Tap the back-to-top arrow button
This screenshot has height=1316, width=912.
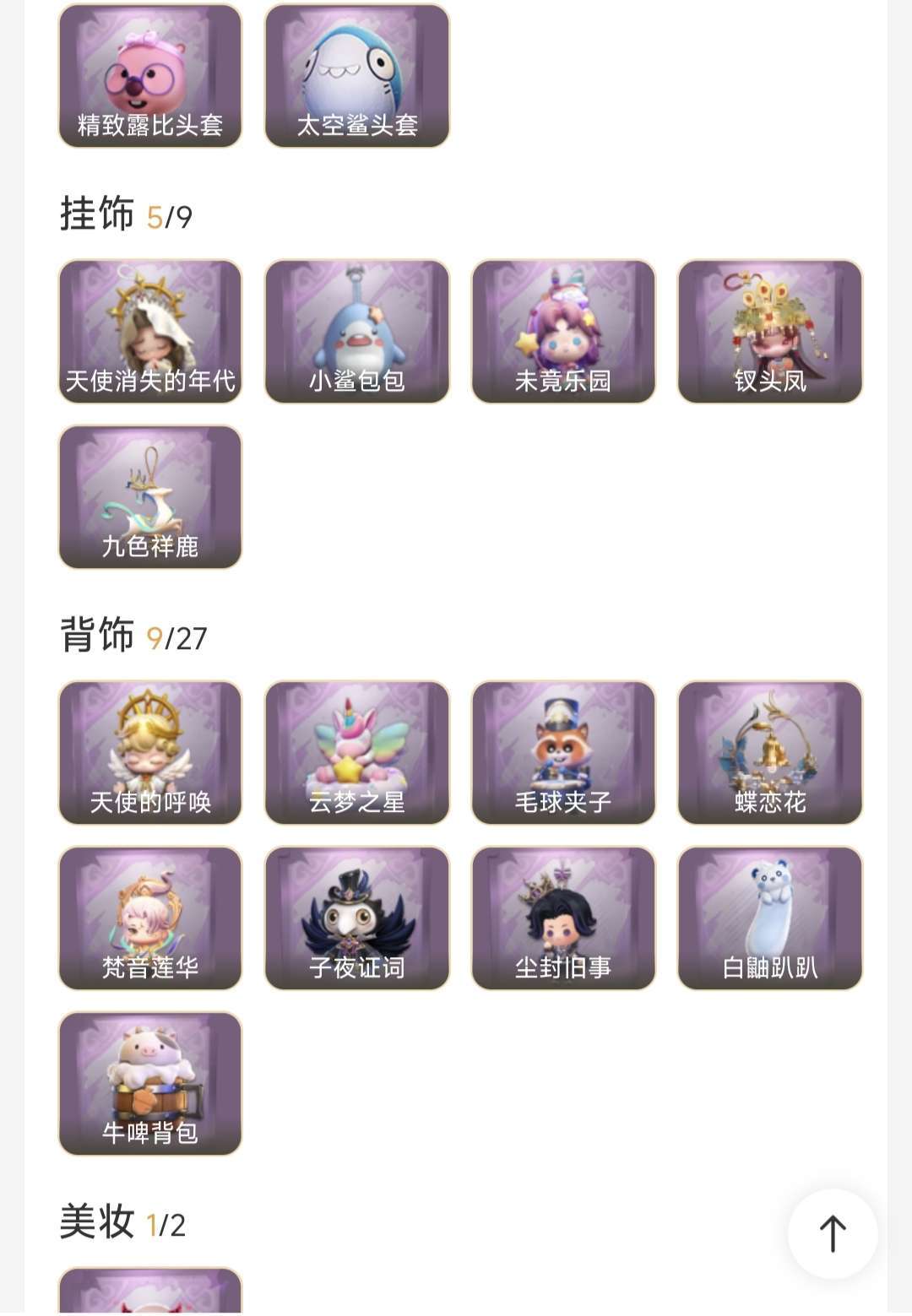(833, 1233)
